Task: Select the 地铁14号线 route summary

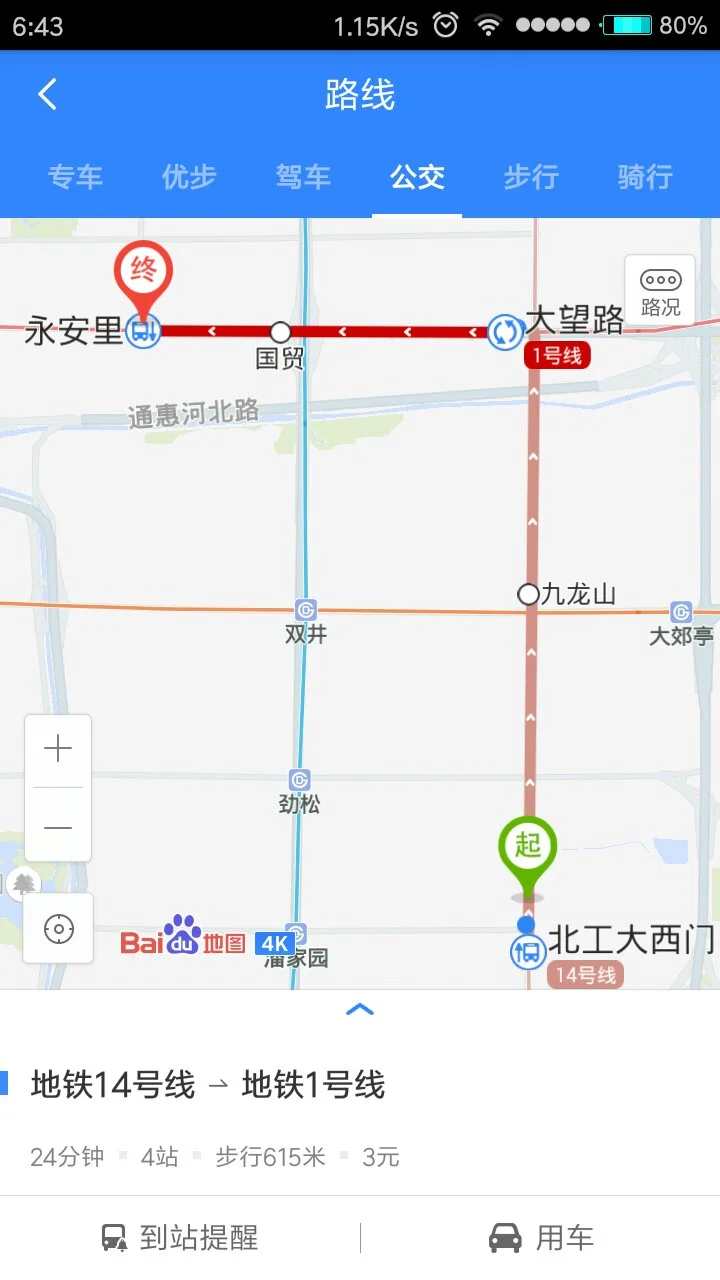Action: (x=113, y=1085)
